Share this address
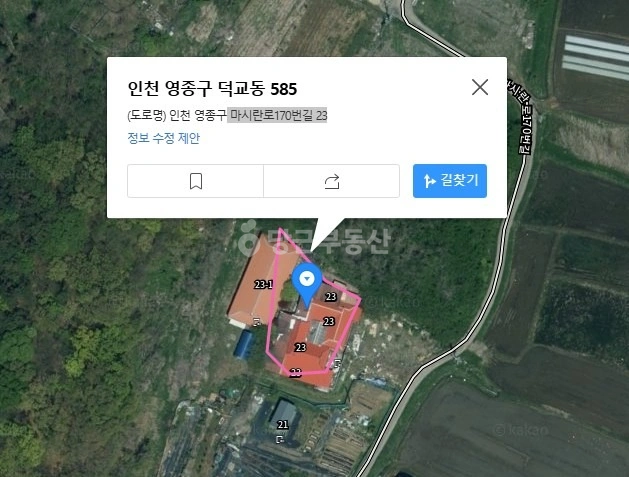629x477 pixels. click(331, 181)
